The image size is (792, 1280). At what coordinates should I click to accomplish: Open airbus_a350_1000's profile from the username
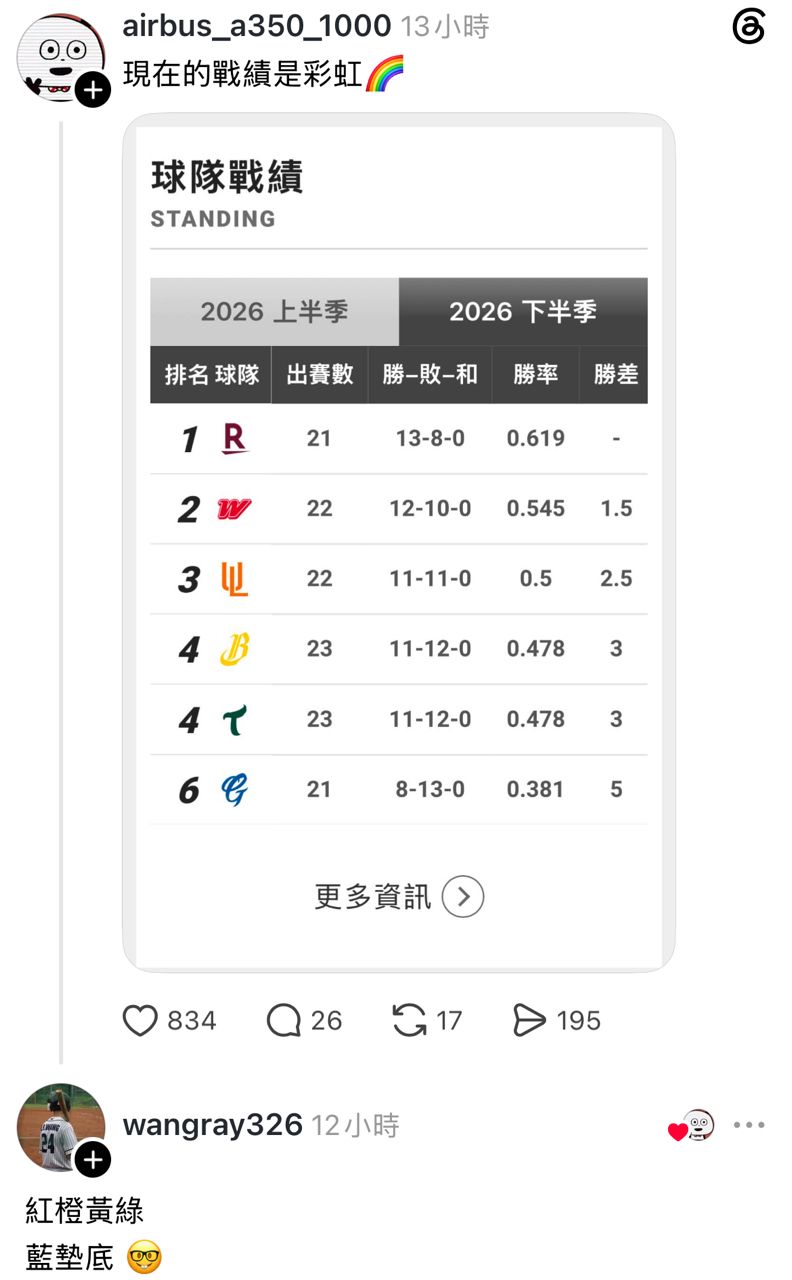tap(256, 26)
